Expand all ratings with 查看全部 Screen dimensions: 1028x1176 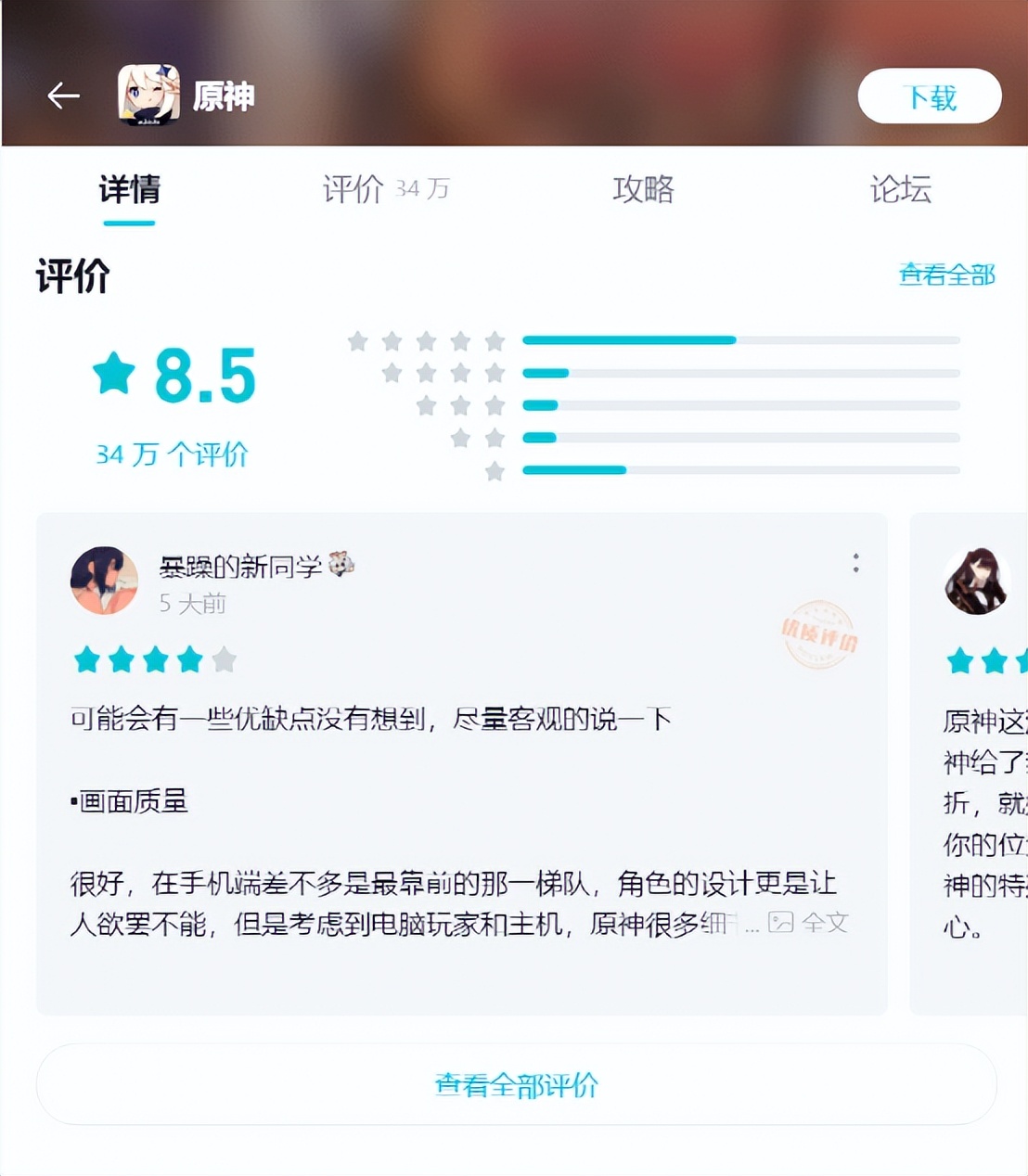[946, 275]
